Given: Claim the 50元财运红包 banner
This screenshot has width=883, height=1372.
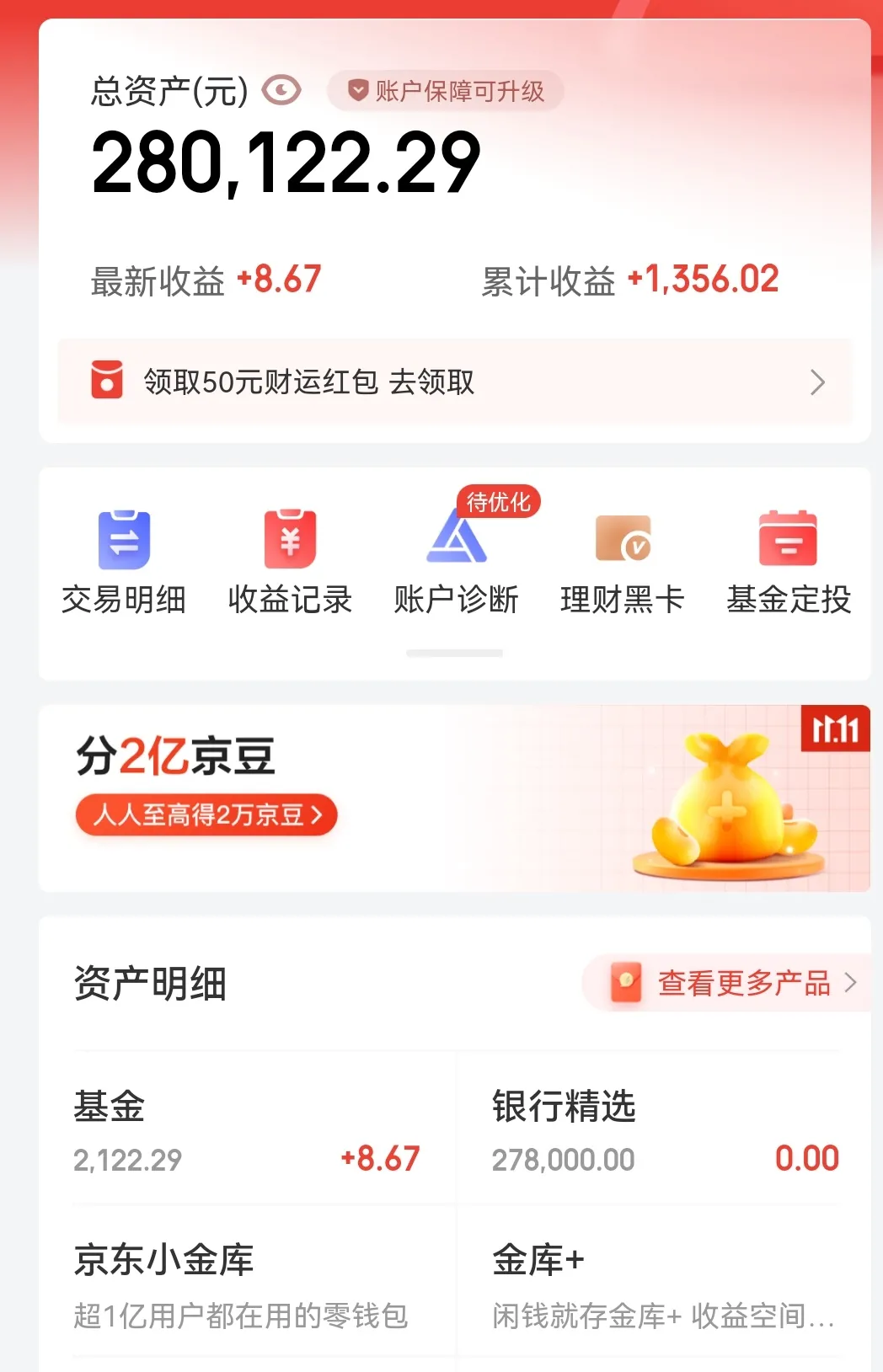Looking at the screenshot, I should (x=454, y=382).
